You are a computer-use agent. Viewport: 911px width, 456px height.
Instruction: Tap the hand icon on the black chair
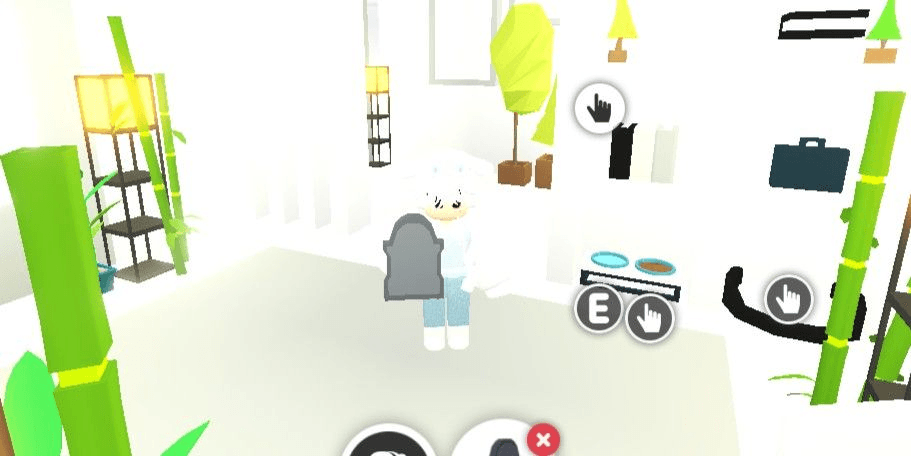tap(789, 297)
